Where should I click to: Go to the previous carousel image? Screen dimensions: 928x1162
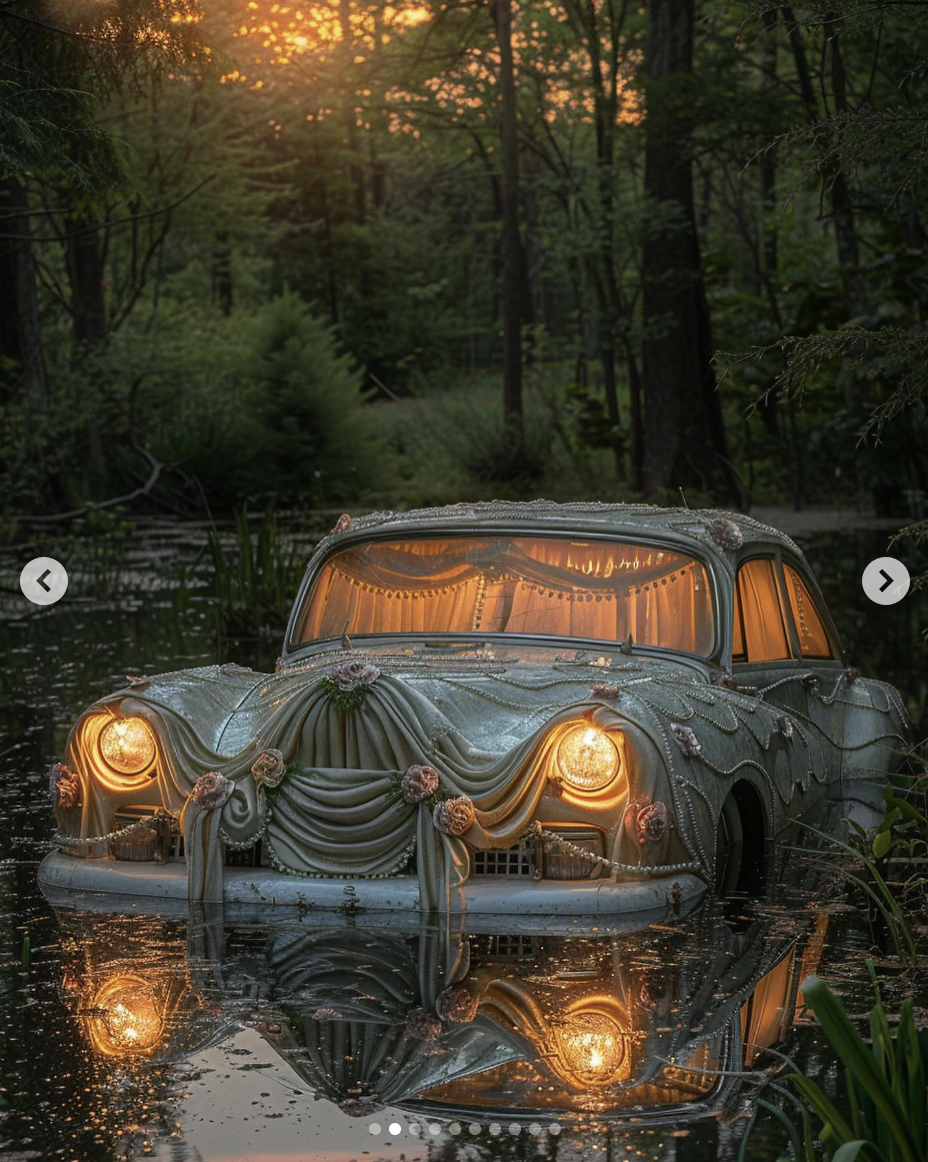[44, 581]
